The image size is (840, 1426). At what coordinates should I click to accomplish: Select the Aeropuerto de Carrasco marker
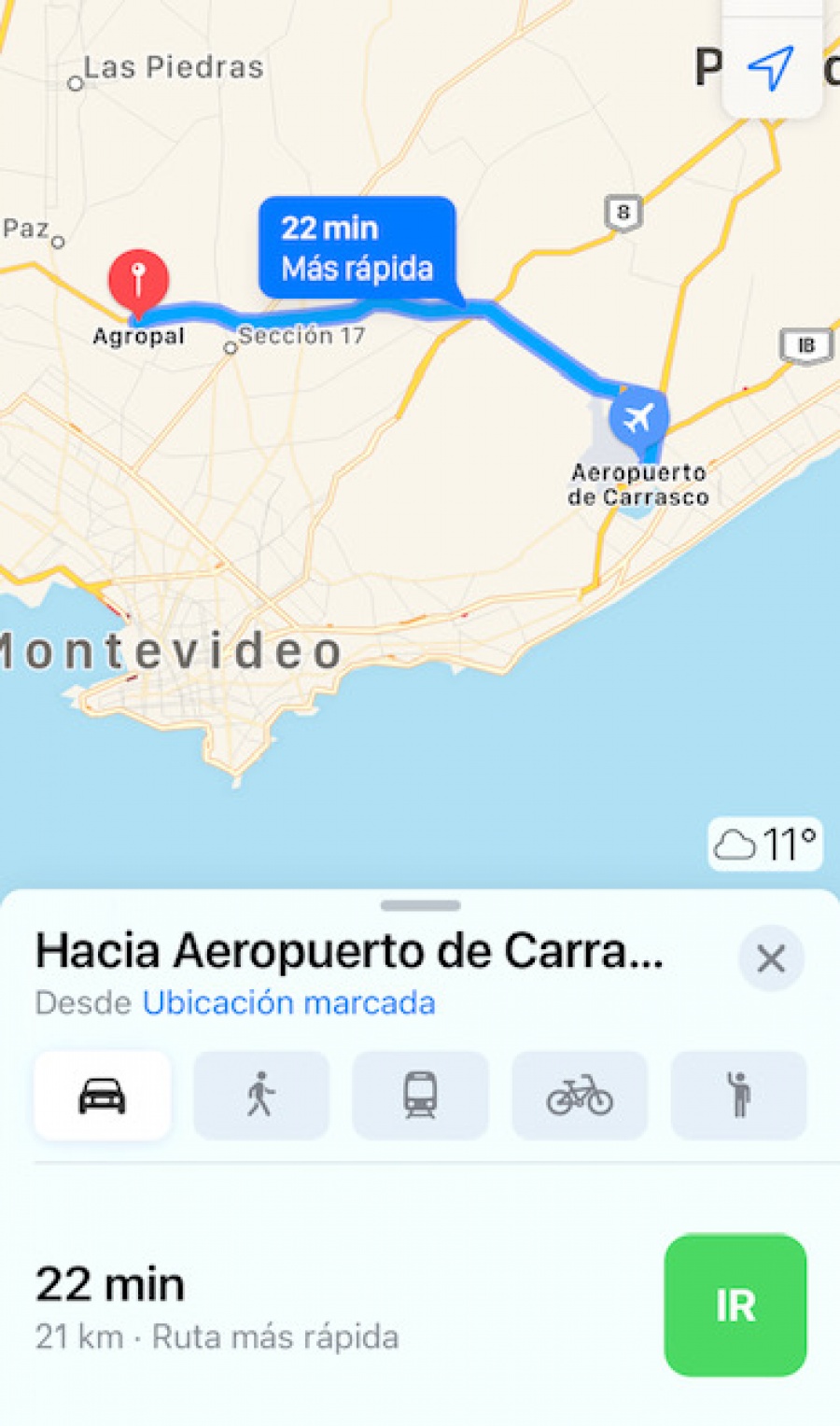pyautogui.click(x=638, y=418)
